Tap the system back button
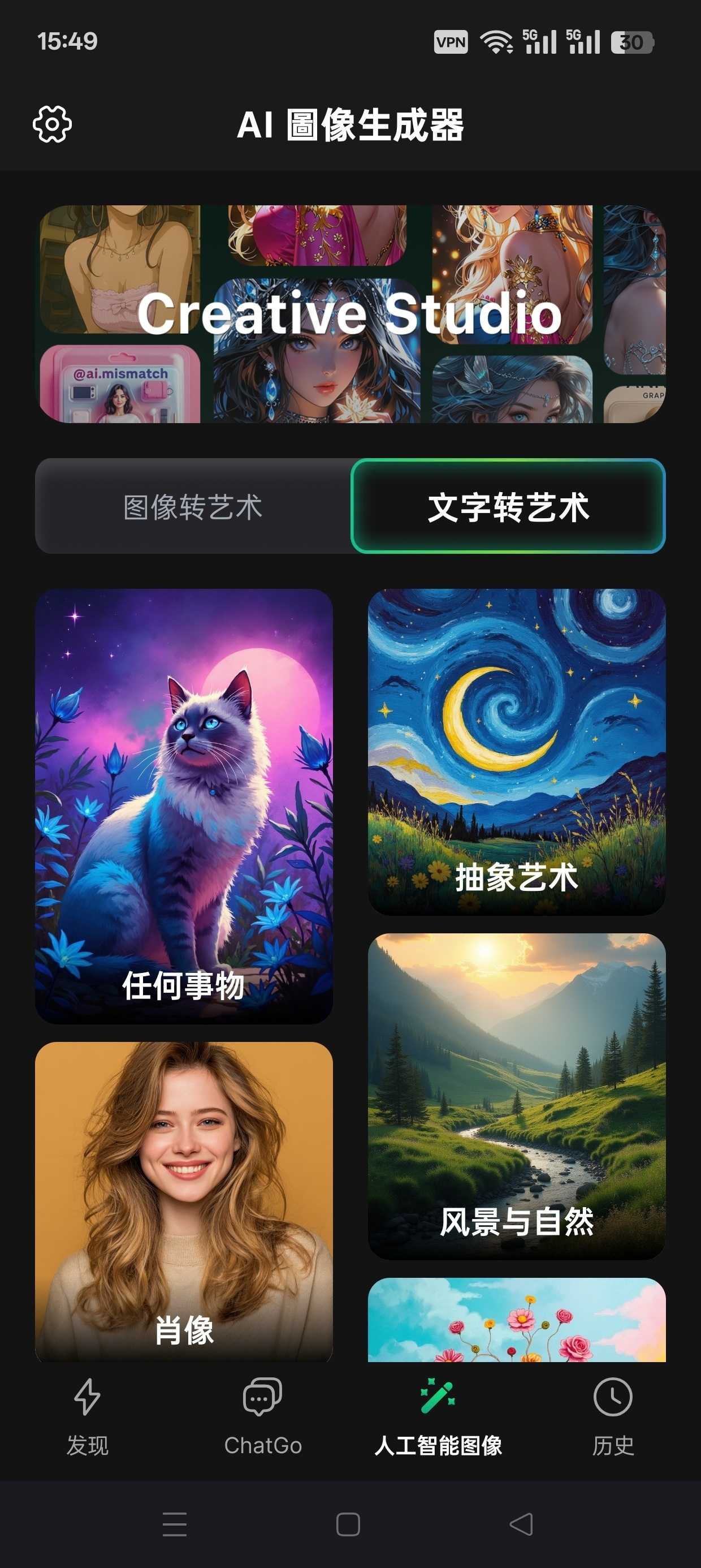 [521, 1524]
